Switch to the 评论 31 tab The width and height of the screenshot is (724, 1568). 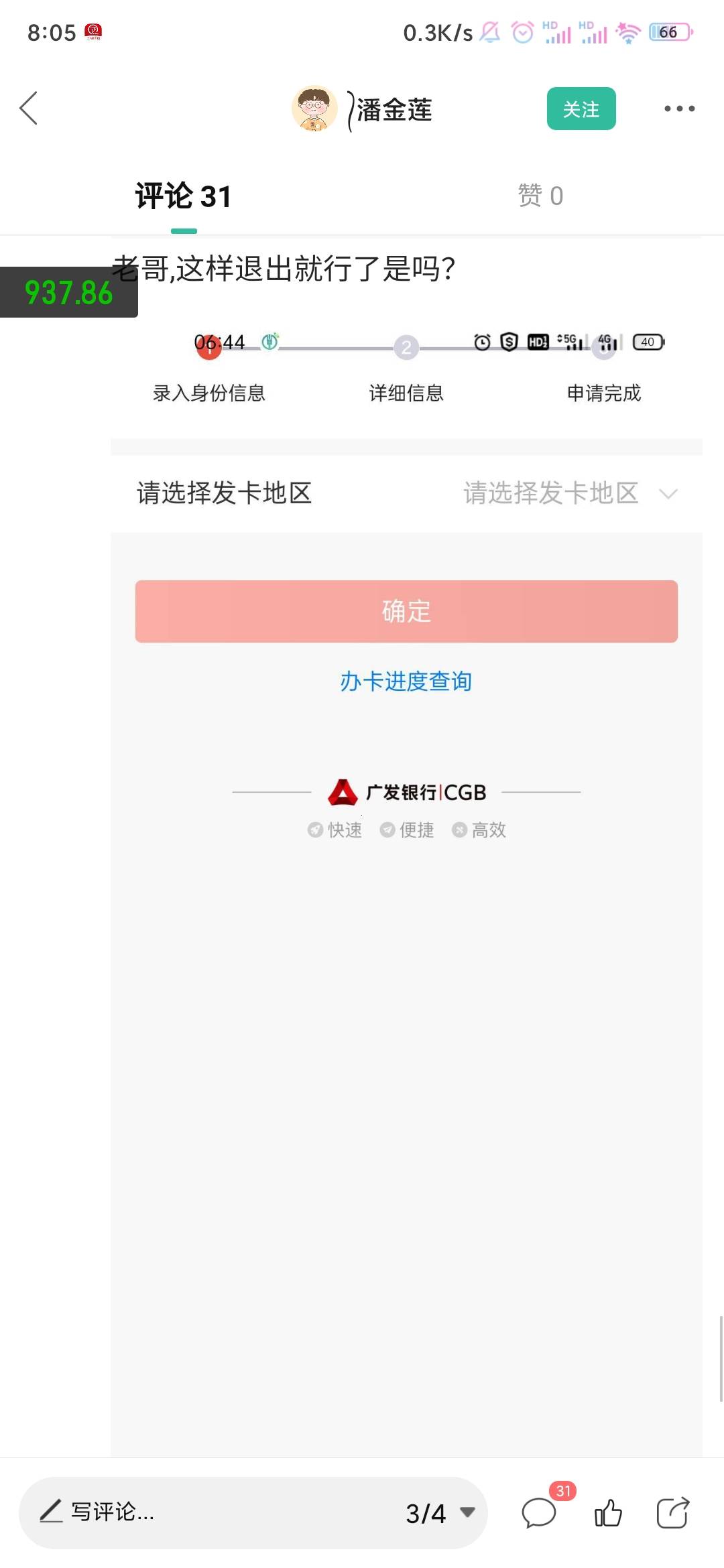[x=183, y=196]
